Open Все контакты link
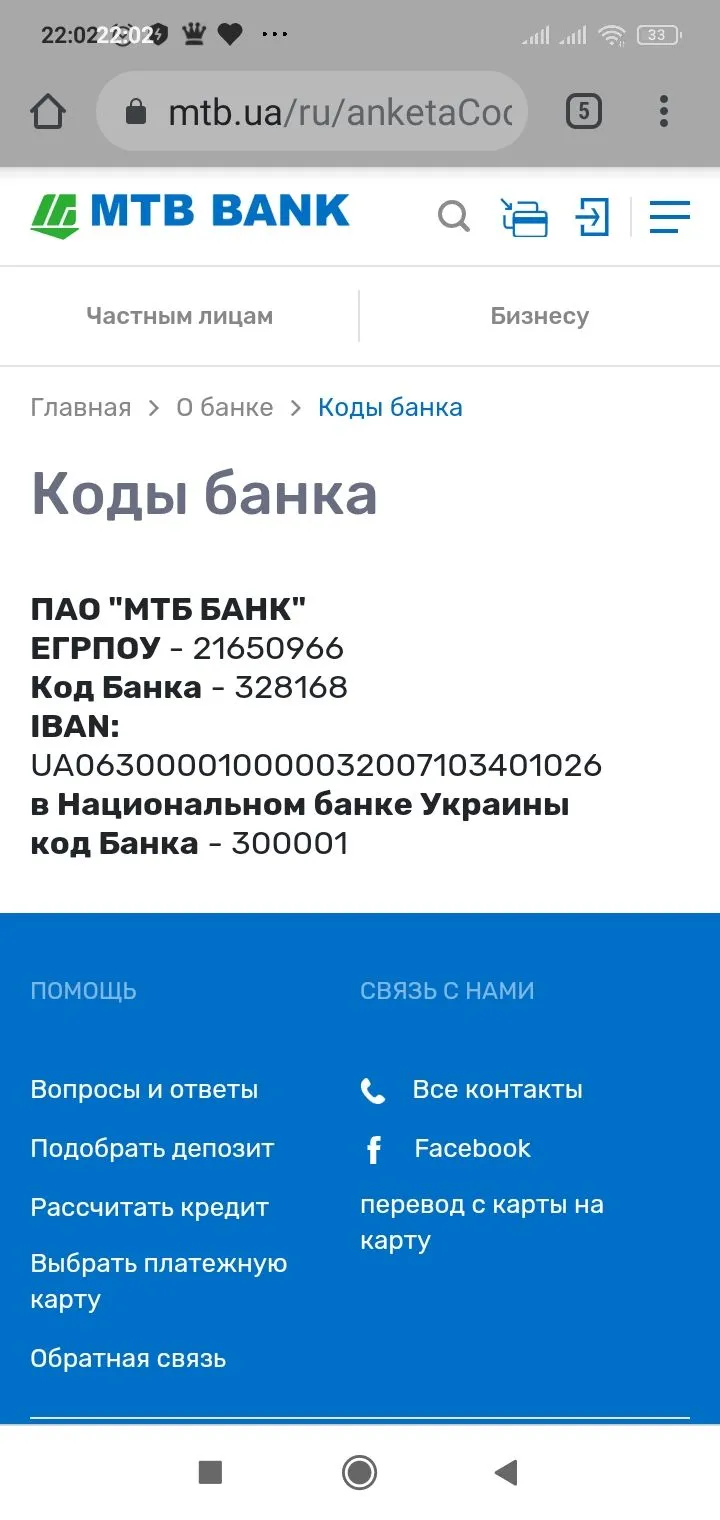The image size is (720, 1520). [x=496, y=1090]
